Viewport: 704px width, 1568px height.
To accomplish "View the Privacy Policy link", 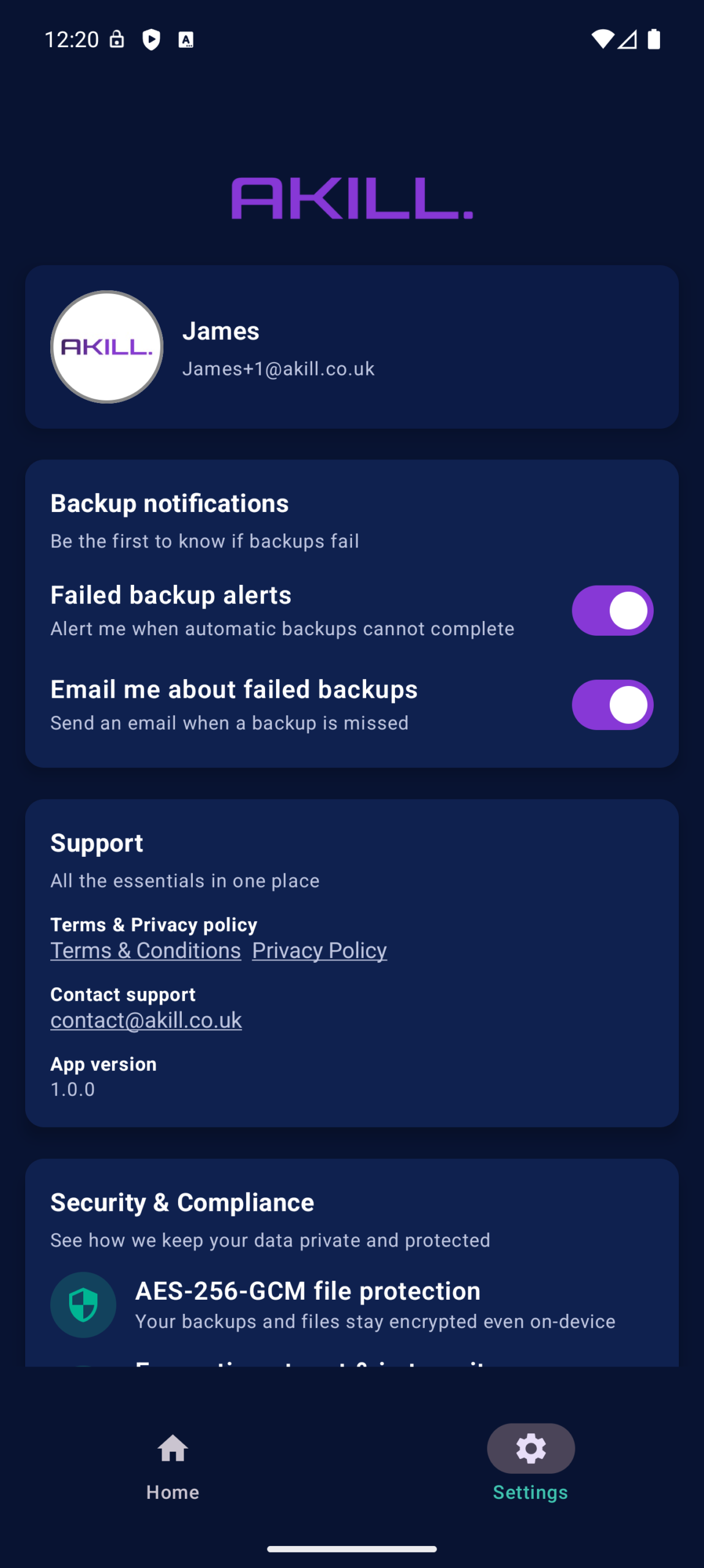I will tap(320, 951).
